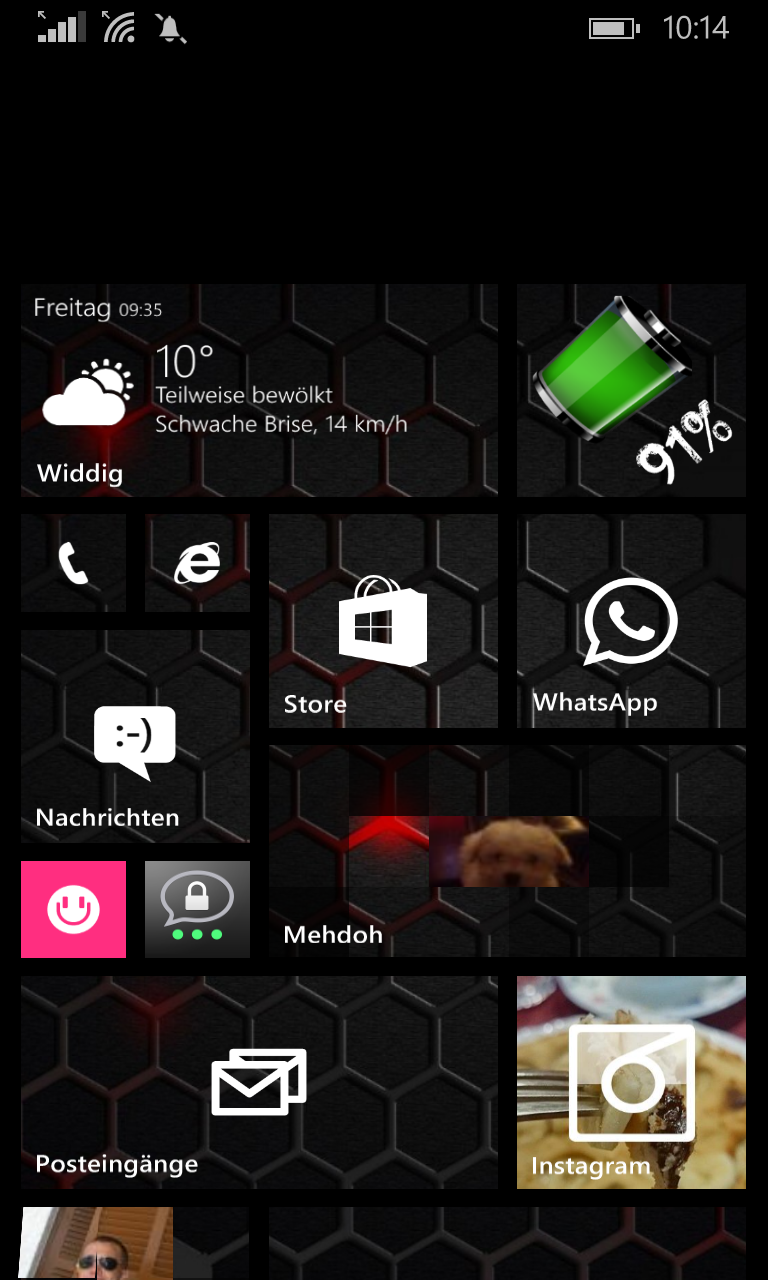Open Nachrichten messaging tile
Screen dimensions: 768x1280
click(135, 736)
